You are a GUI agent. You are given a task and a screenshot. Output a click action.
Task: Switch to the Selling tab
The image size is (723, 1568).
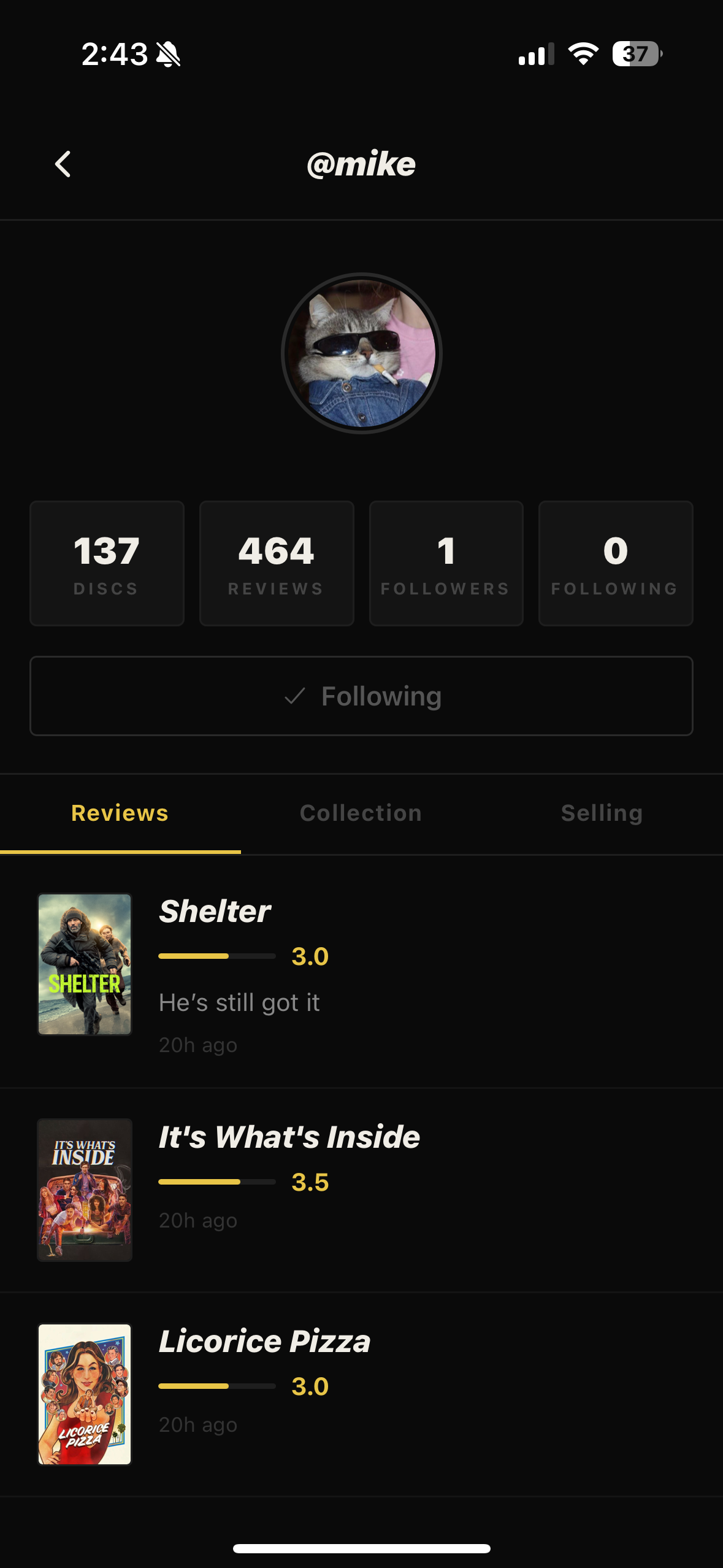(x=602, y=813)
